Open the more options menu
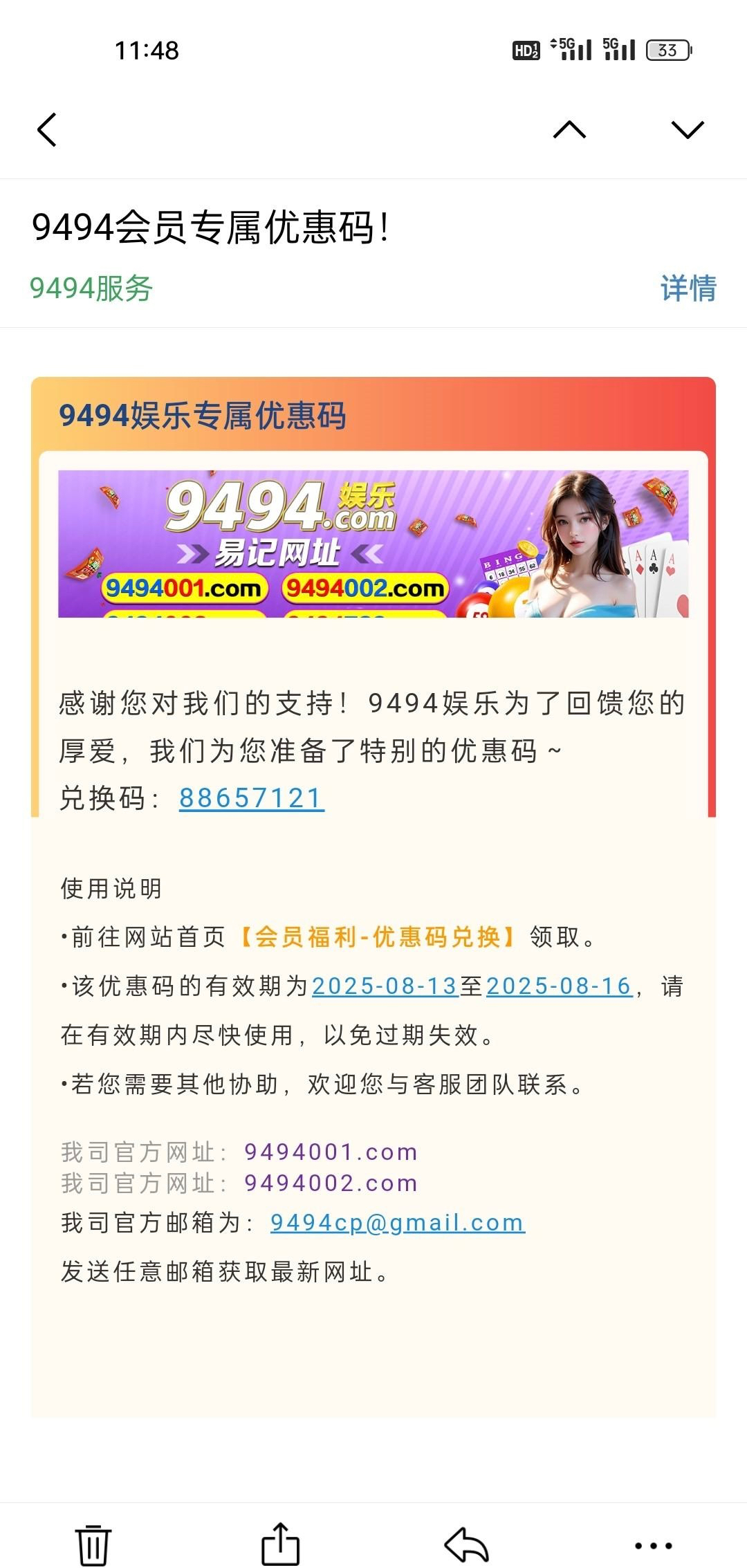The image size is (747, 1568). (653, 1545)
